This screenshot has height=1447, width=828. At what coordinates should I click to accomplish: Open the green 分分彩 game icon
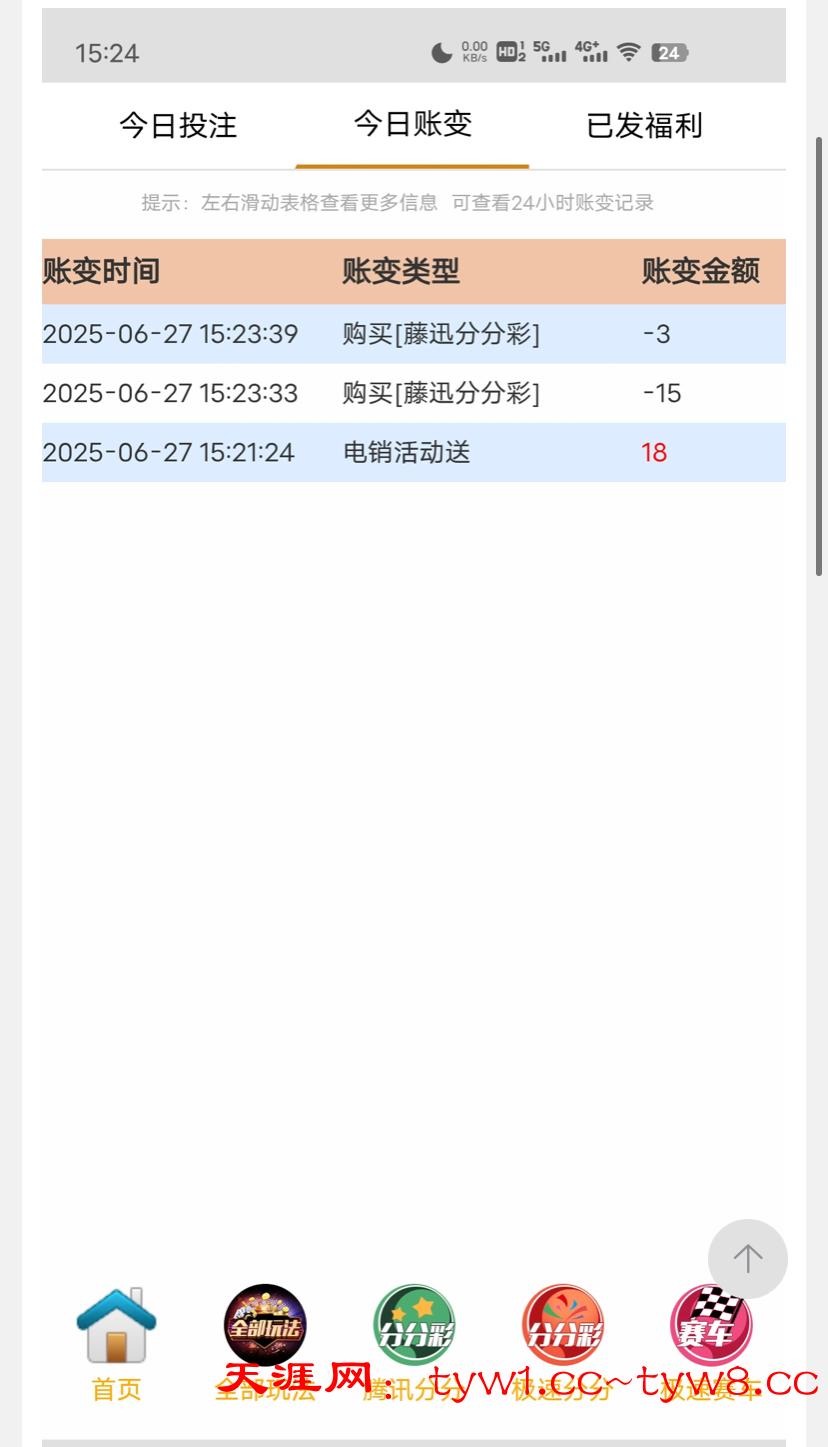click(414, 1326)
